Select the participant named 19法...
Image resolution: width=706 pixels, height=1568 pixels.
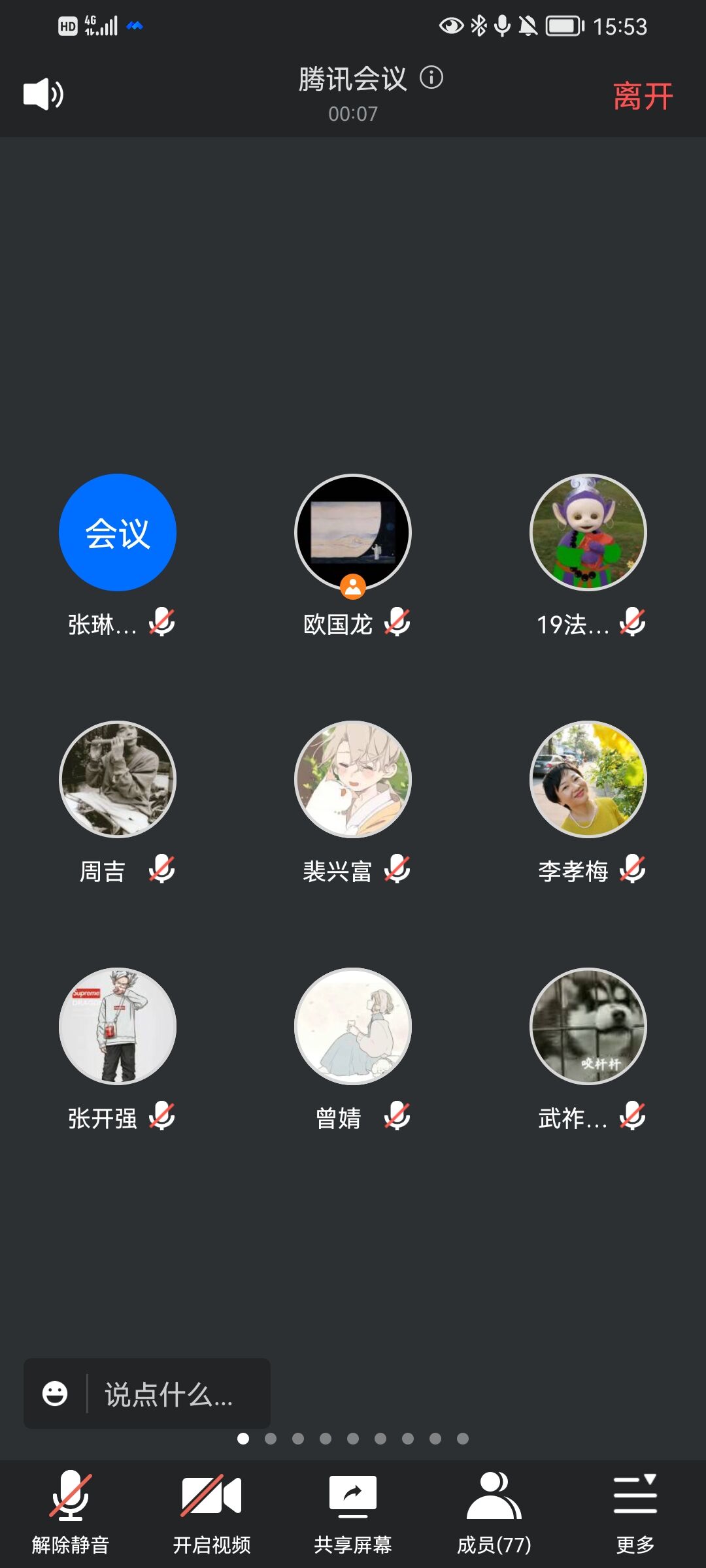(x=588, y=533)
